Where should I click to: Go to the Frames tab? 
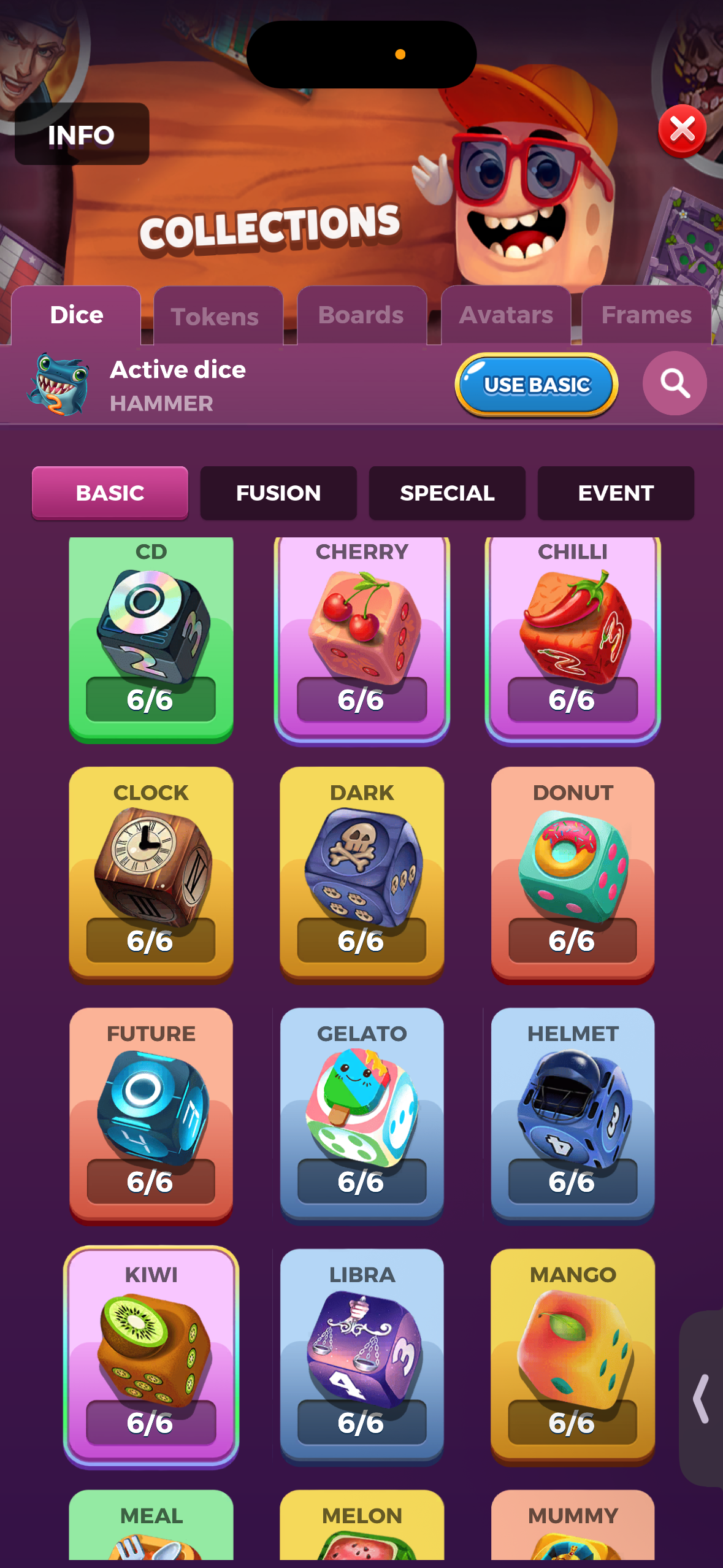click(x=646, y=315)
